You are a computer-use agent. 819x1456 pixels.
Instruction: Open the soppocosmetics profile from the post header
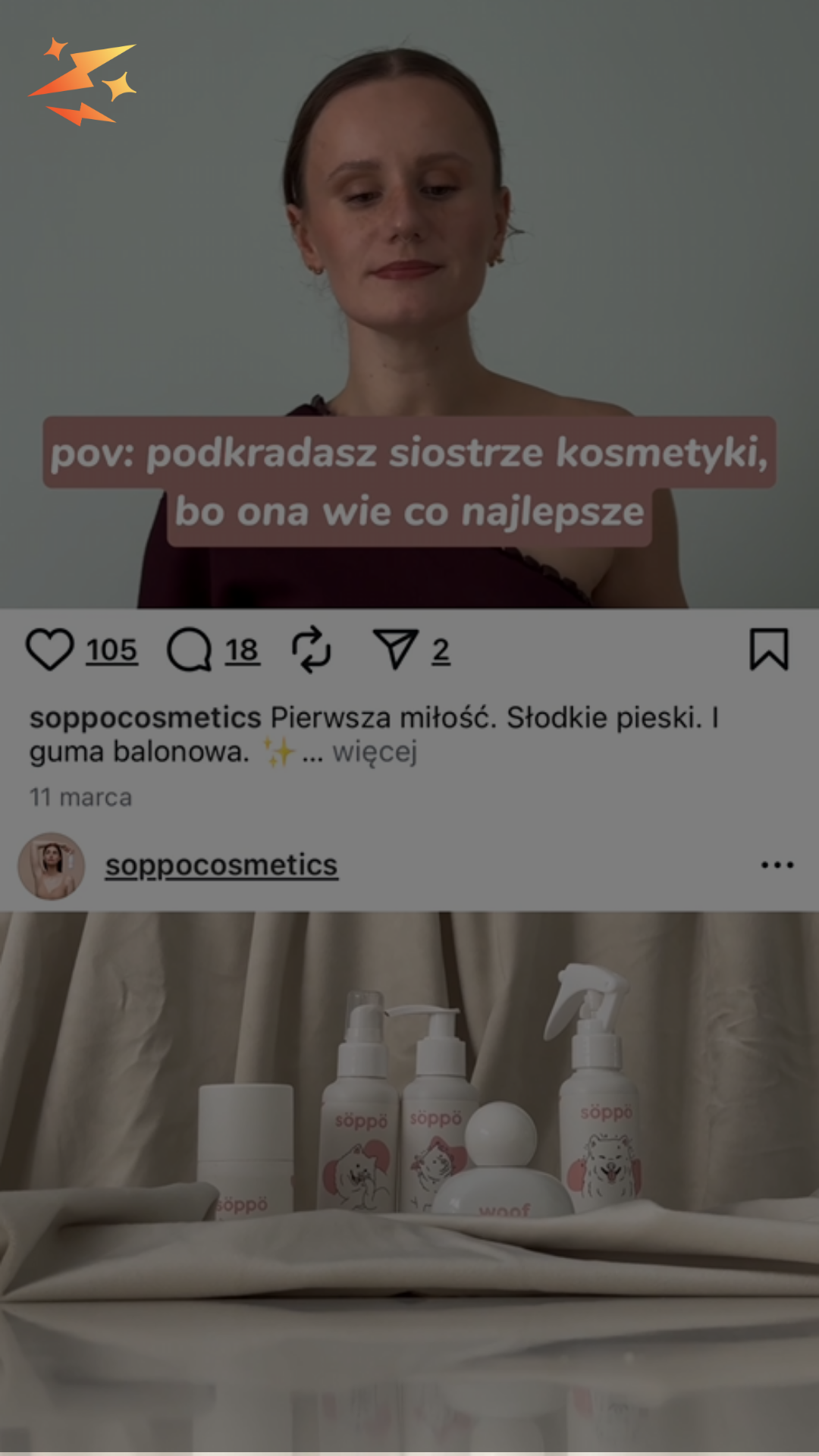click(x=221, y=865)
